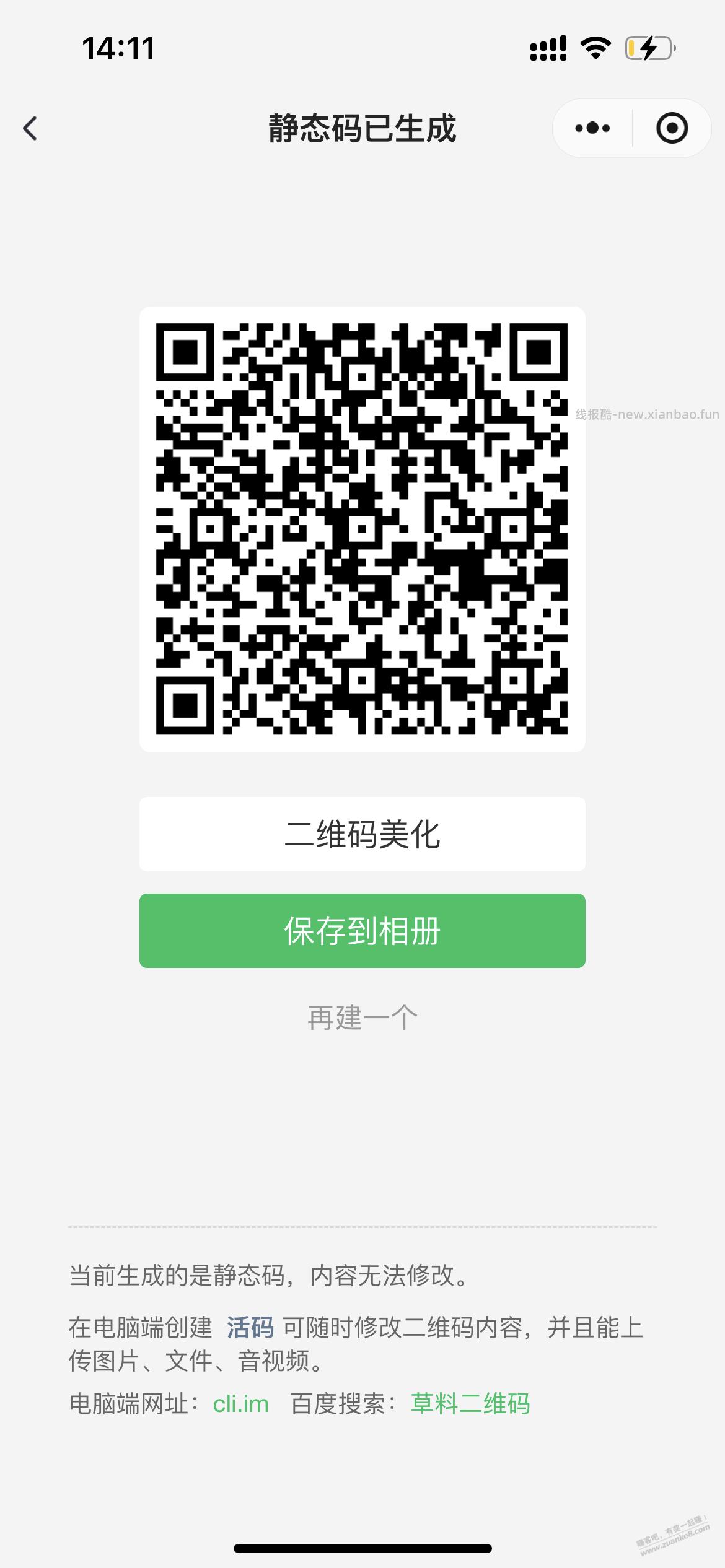This screenshot has width=725, height=1568.
Task: Open the "…" more options menu
Action: [x=592, y=128]
